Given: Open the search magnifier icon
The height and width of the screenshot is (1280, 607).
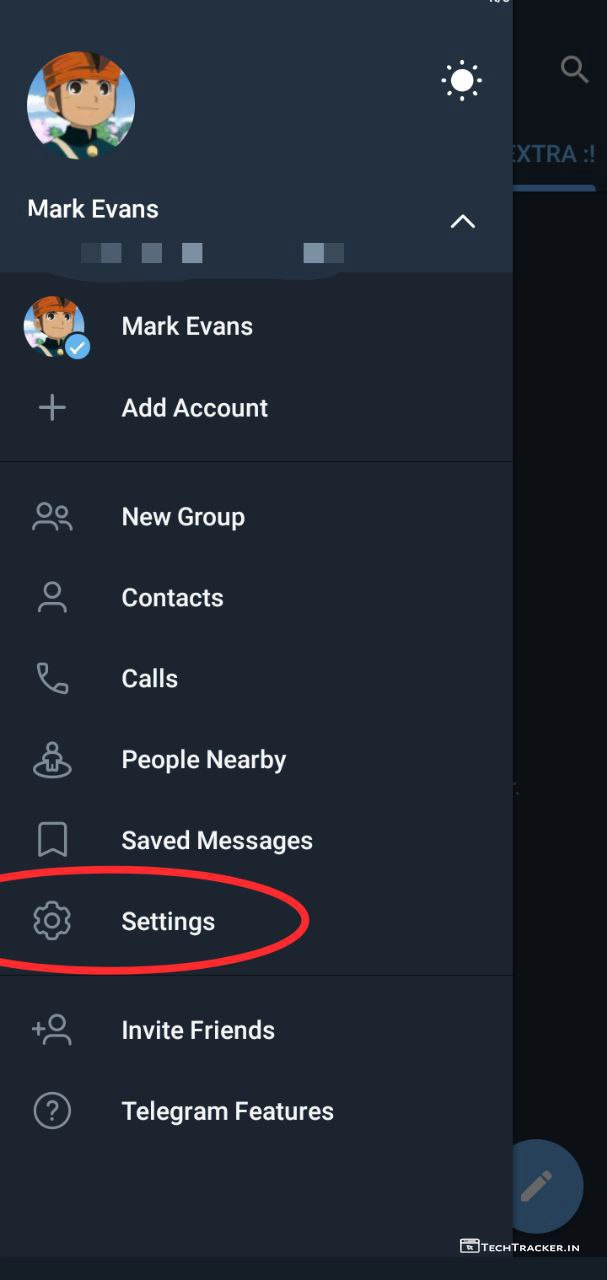Looking at the screenshot, I should pos(574,69).
